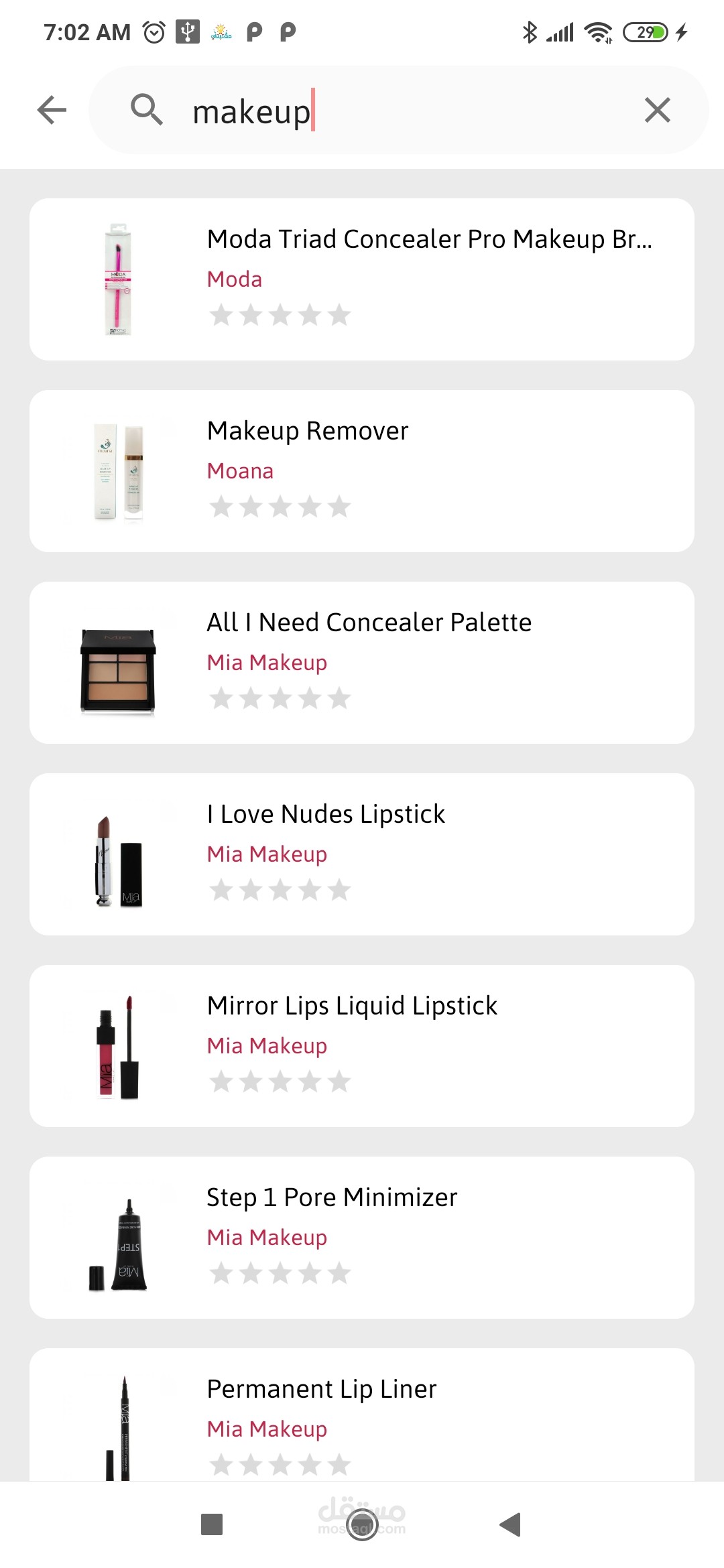Viewport: 724px width, 1568px height.
Task: Open Mirror Lips Liquid Lipstick
Action: [x=362, y=1046]
